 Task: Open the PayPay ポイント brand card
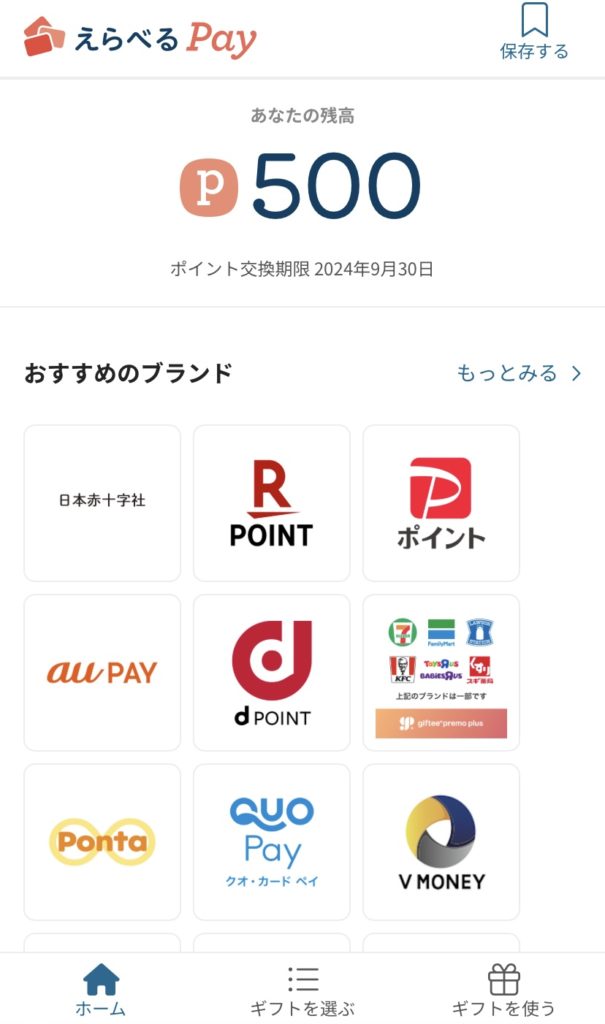click(x=441, y=502)
